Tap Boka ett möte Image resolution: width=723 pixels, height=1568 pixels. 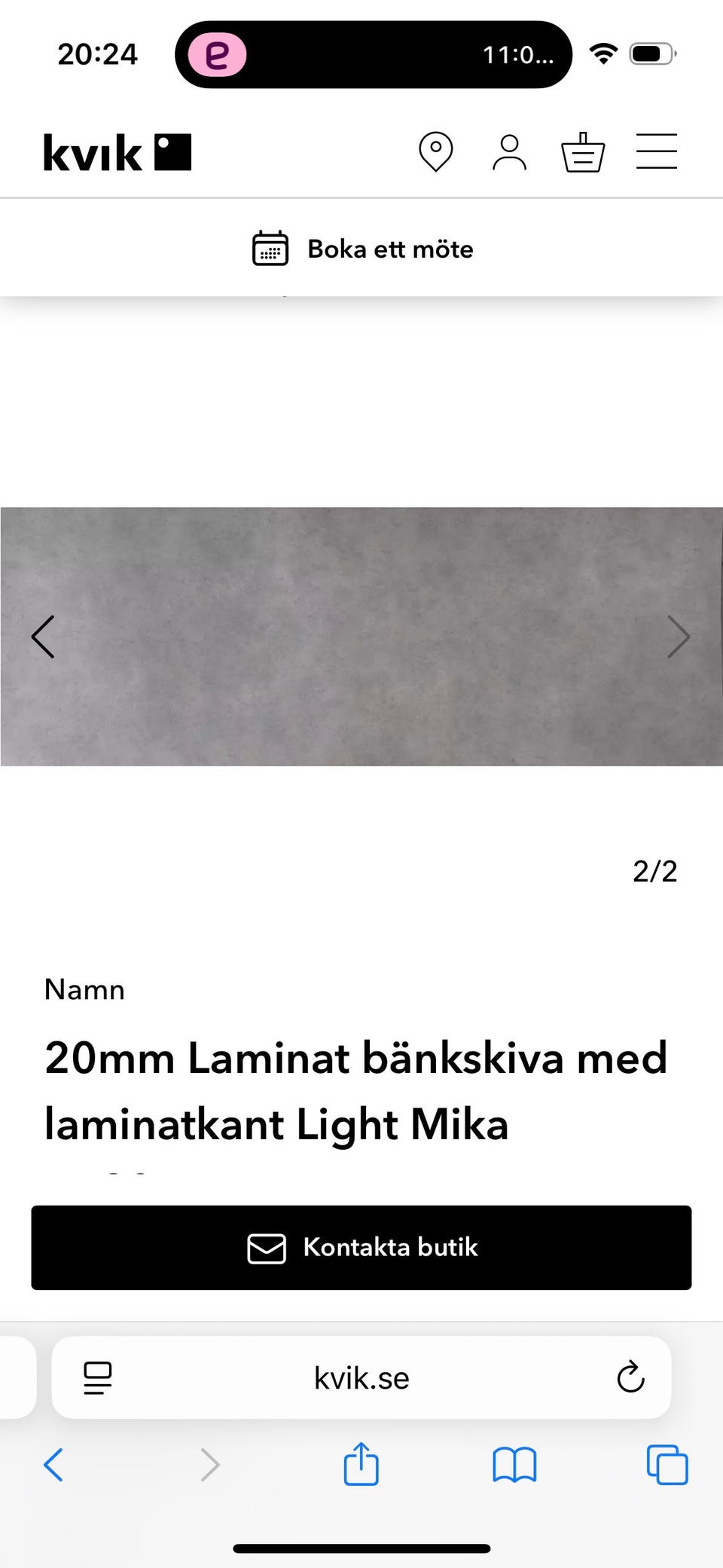tap(390, 248)
